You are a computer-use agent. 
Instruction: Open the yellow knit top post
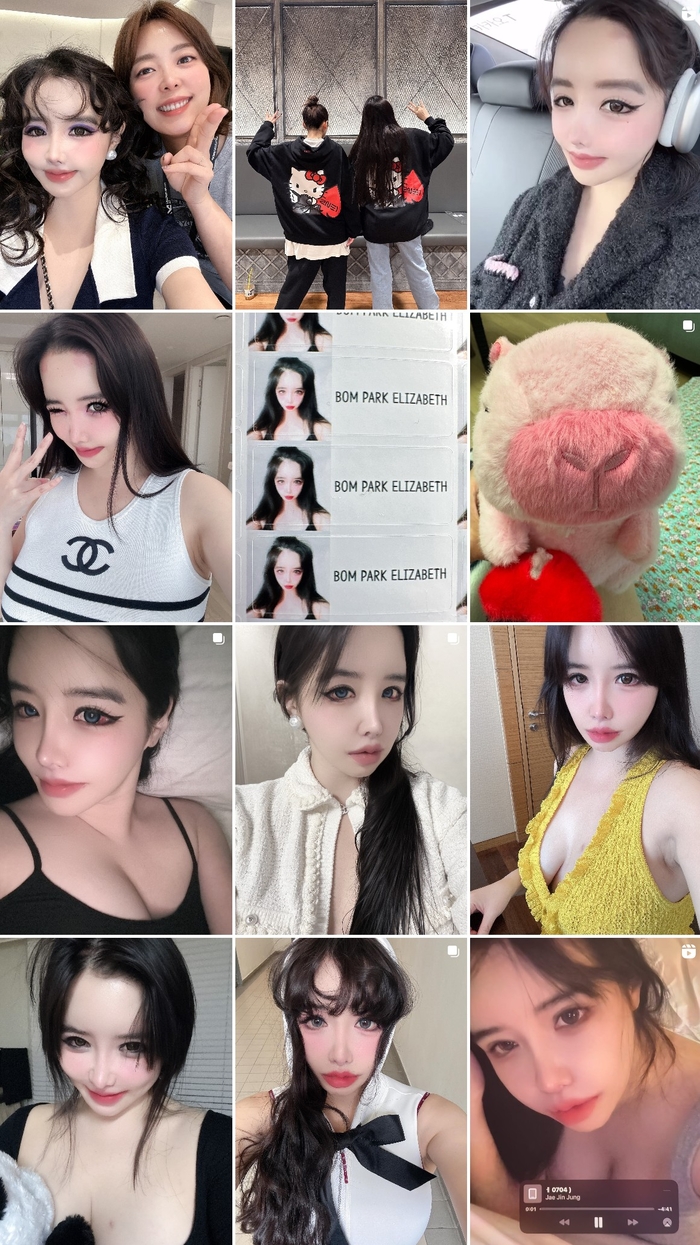pyautogui.click(x=585, y=779)
